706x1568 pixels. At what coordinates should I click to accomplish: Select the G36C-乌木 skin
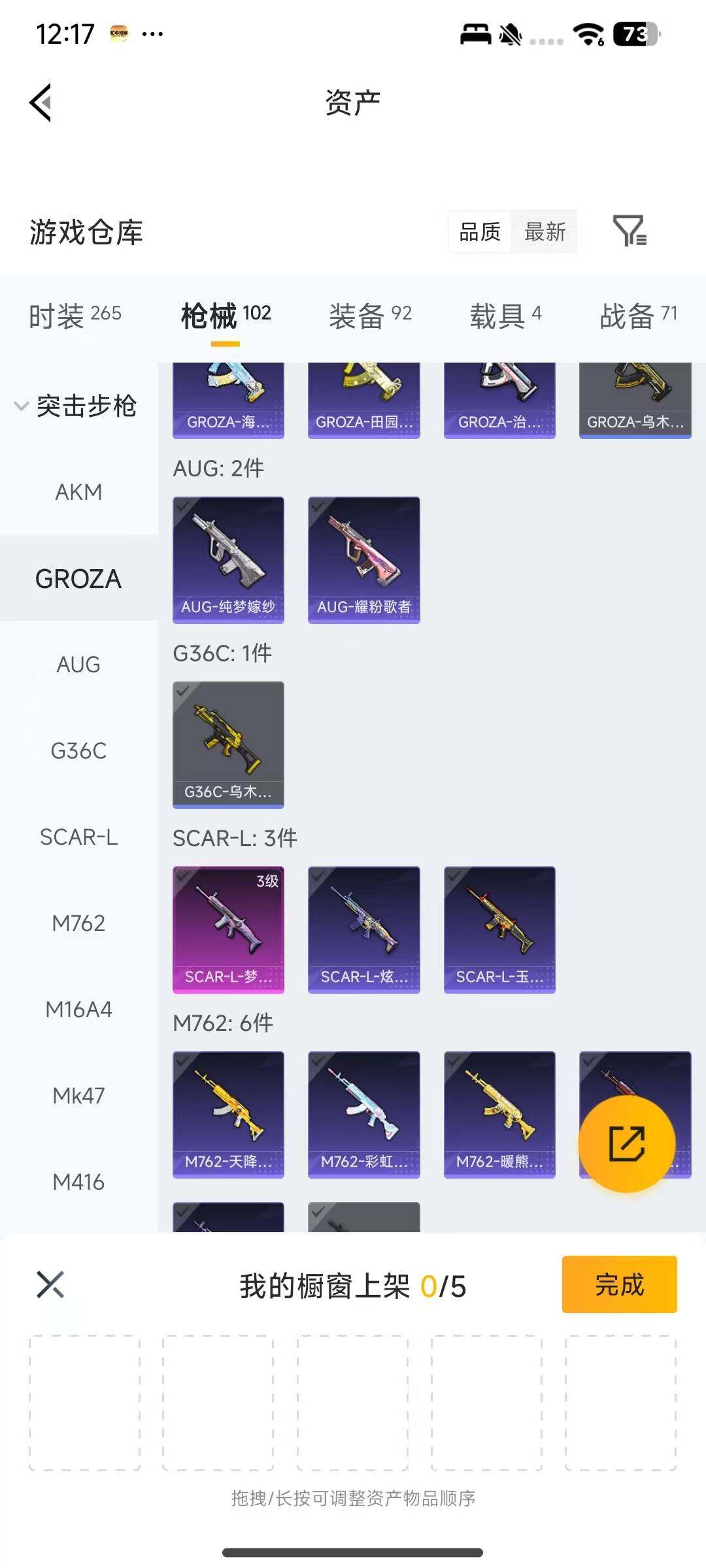(228, 744)
